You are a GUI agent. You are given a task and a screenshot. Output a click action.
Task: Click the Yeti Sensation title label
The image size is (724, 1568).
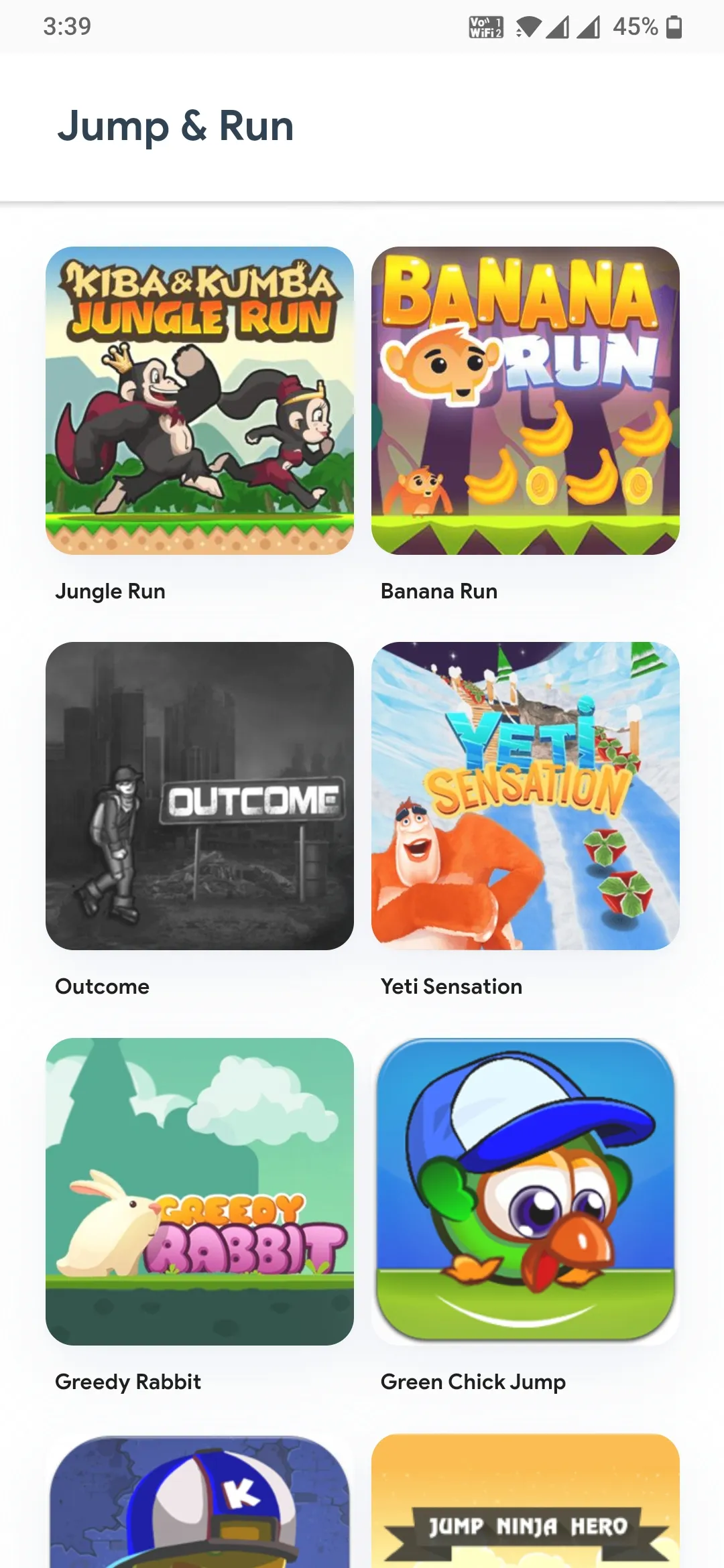[451, 986]
